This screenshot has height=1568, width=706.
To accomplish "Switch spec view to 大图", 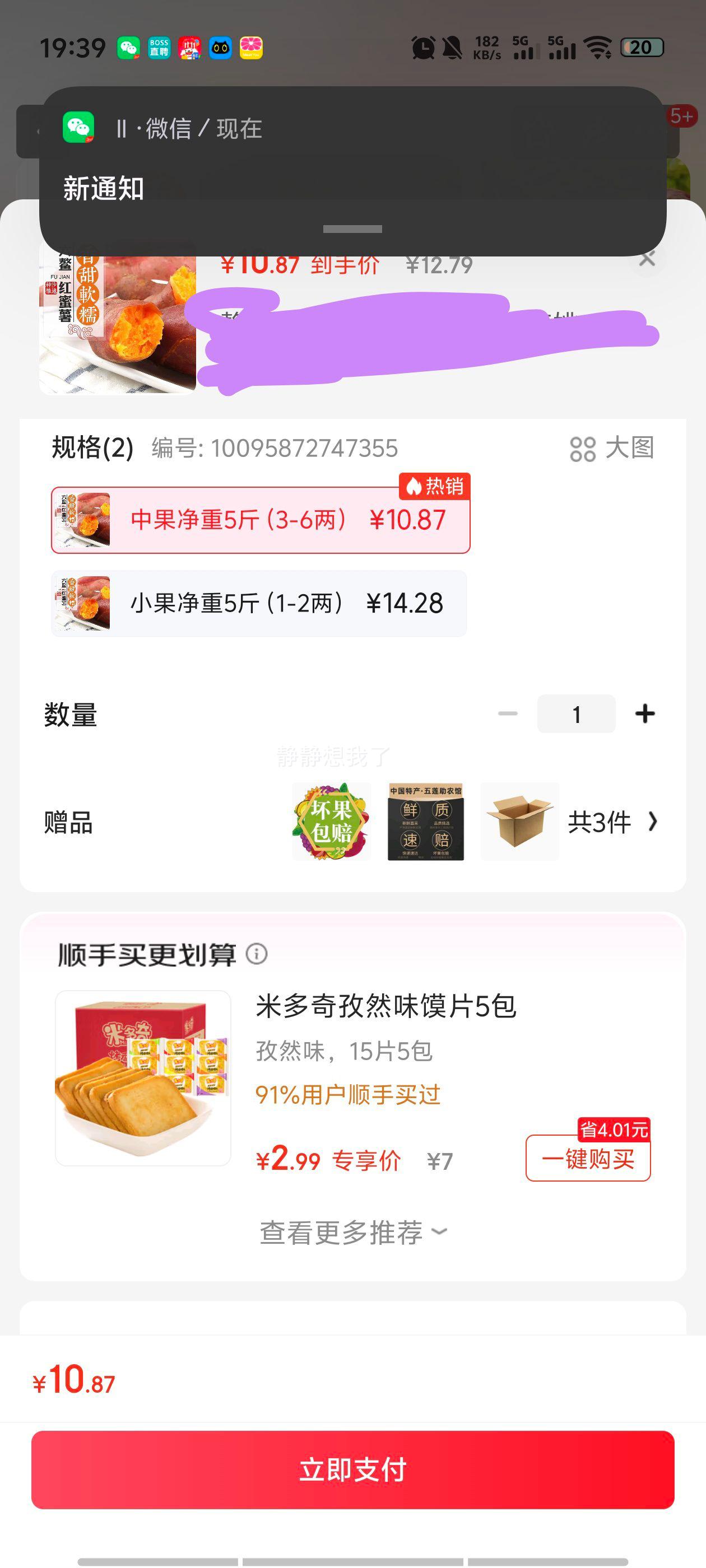I will [x=611, y=448].
